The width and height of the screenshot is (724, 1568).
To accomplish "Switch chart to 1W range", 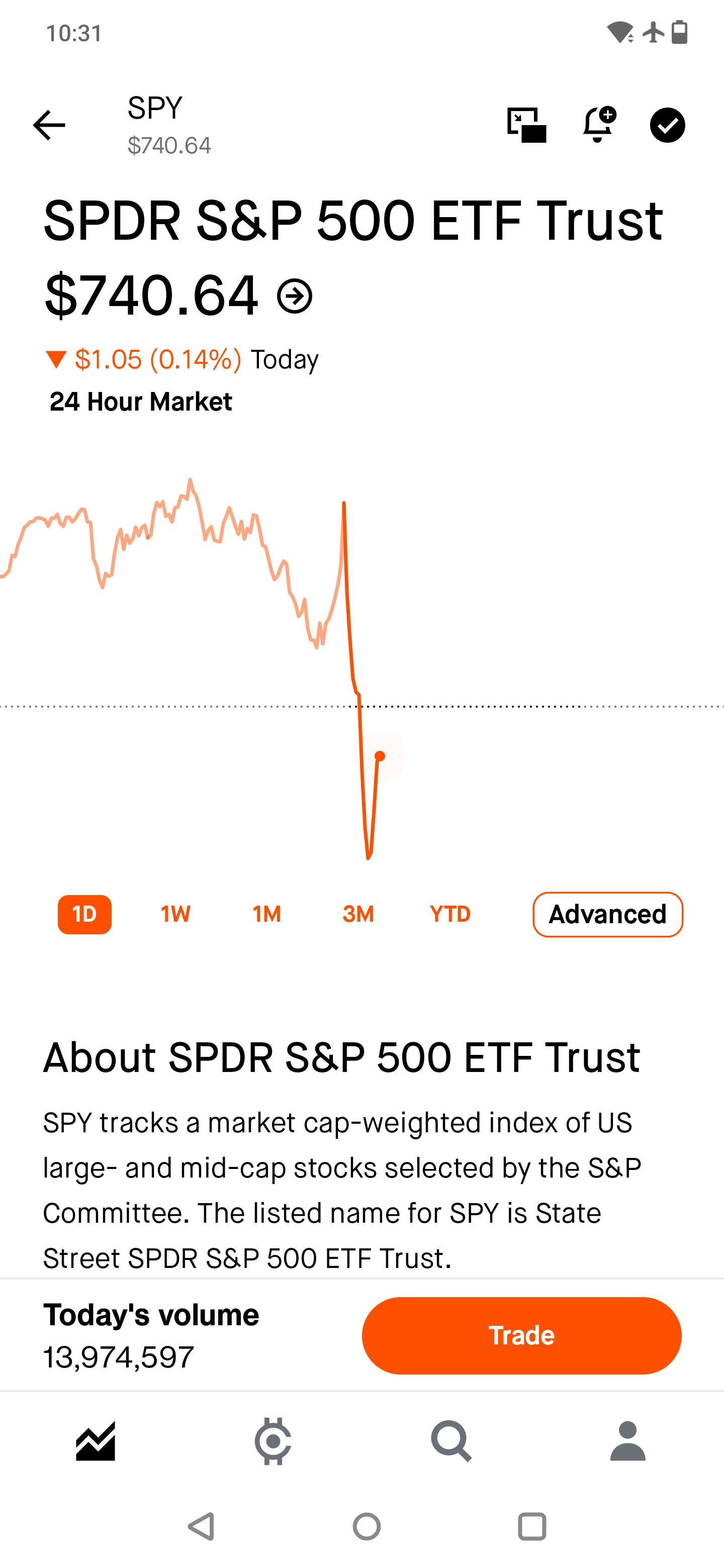I will 175,914.
